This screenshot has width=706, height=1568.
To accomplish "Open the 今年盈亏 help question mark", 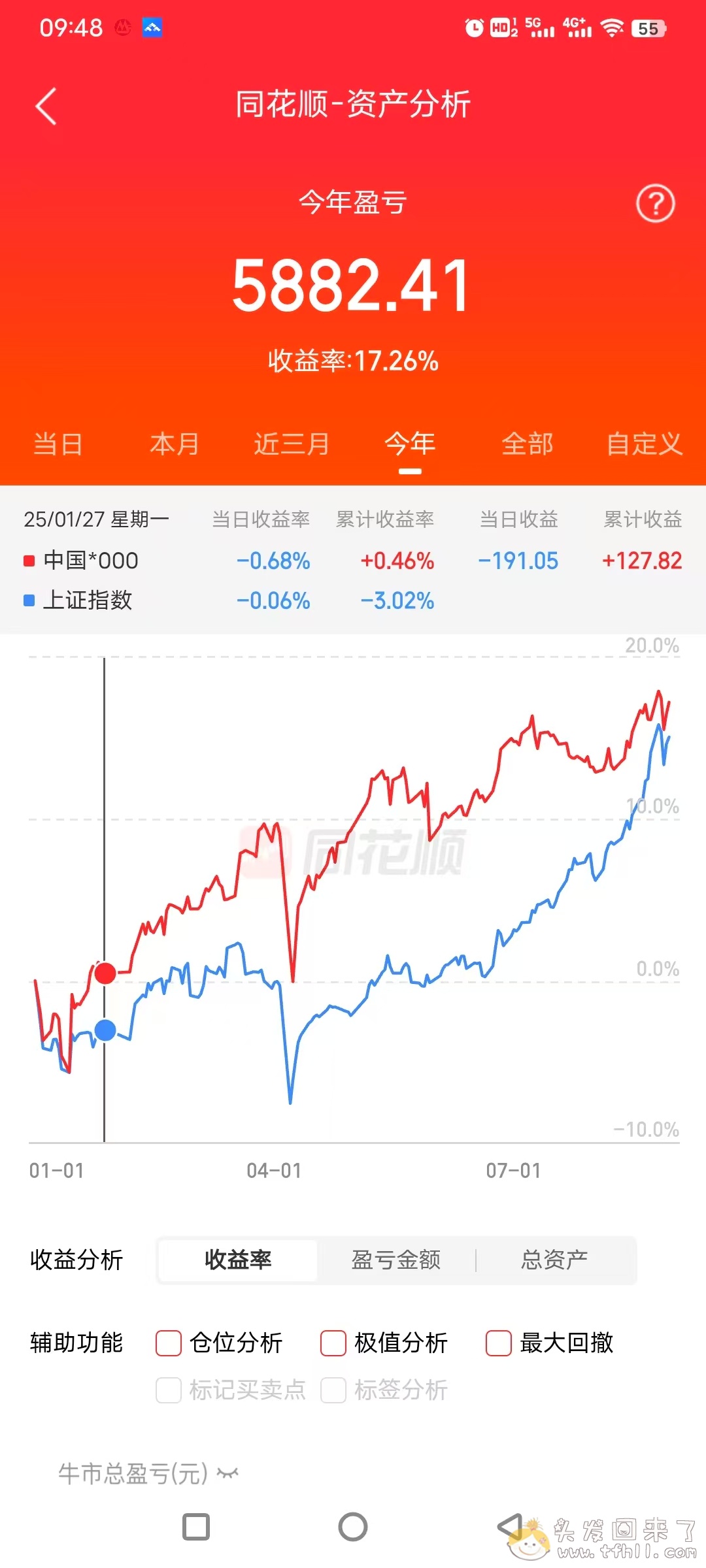I will point(655,204).
